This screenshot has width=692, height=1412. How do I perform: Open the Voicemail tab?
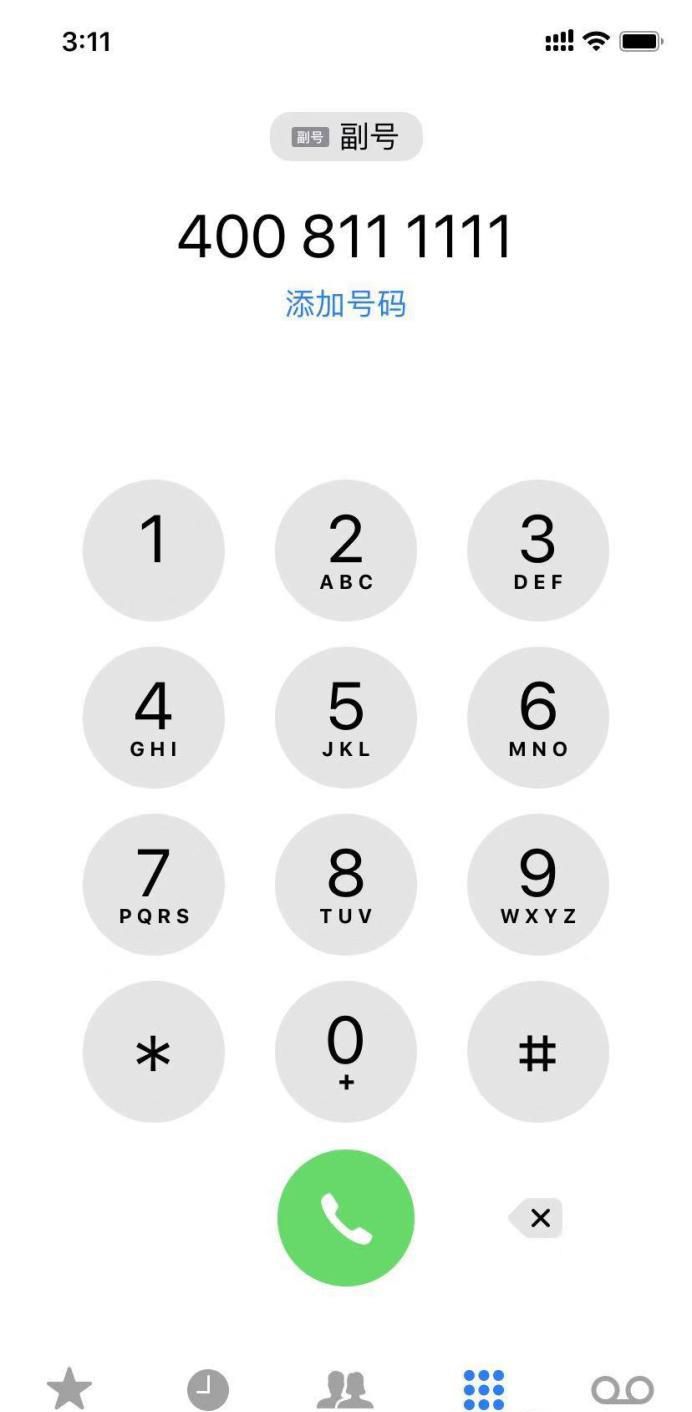coord(622,1390)
